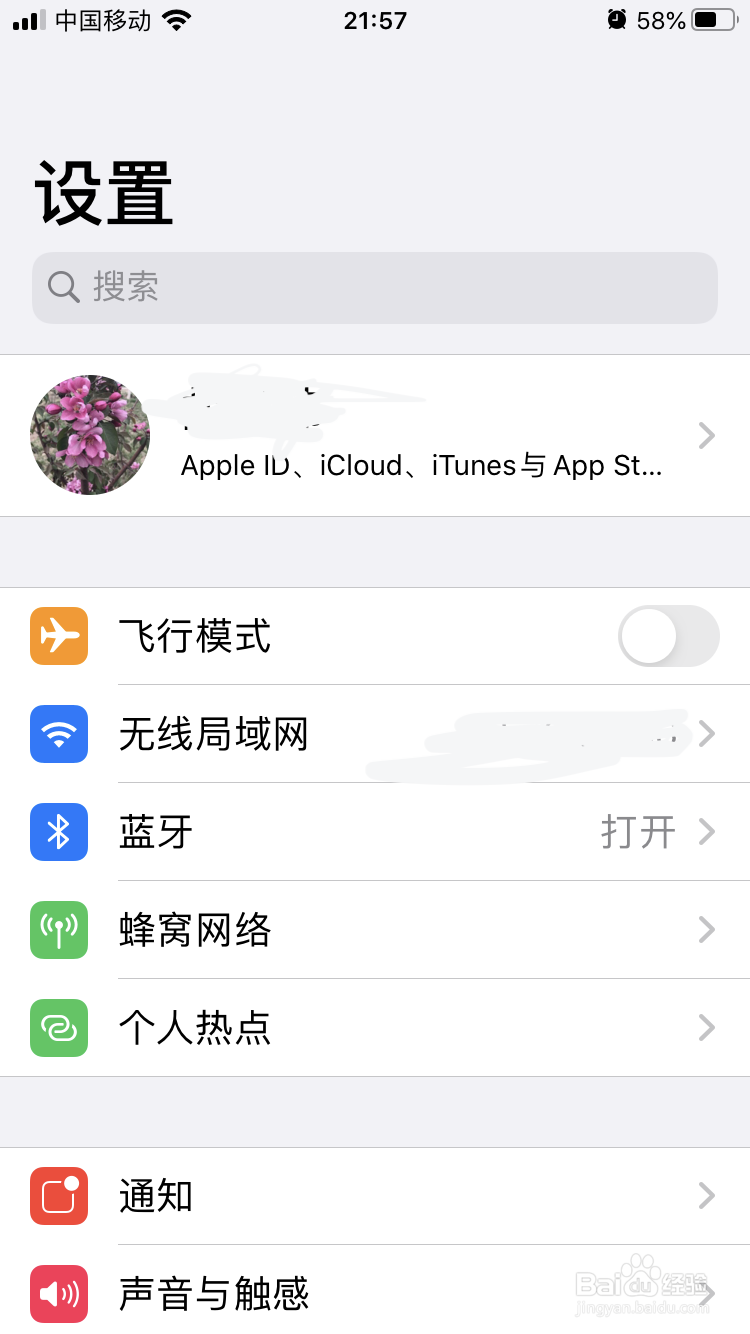Tap the Wi-Fi (无线局域网) blue icon
The image size is (750, 1334).
tap(57, 734)
